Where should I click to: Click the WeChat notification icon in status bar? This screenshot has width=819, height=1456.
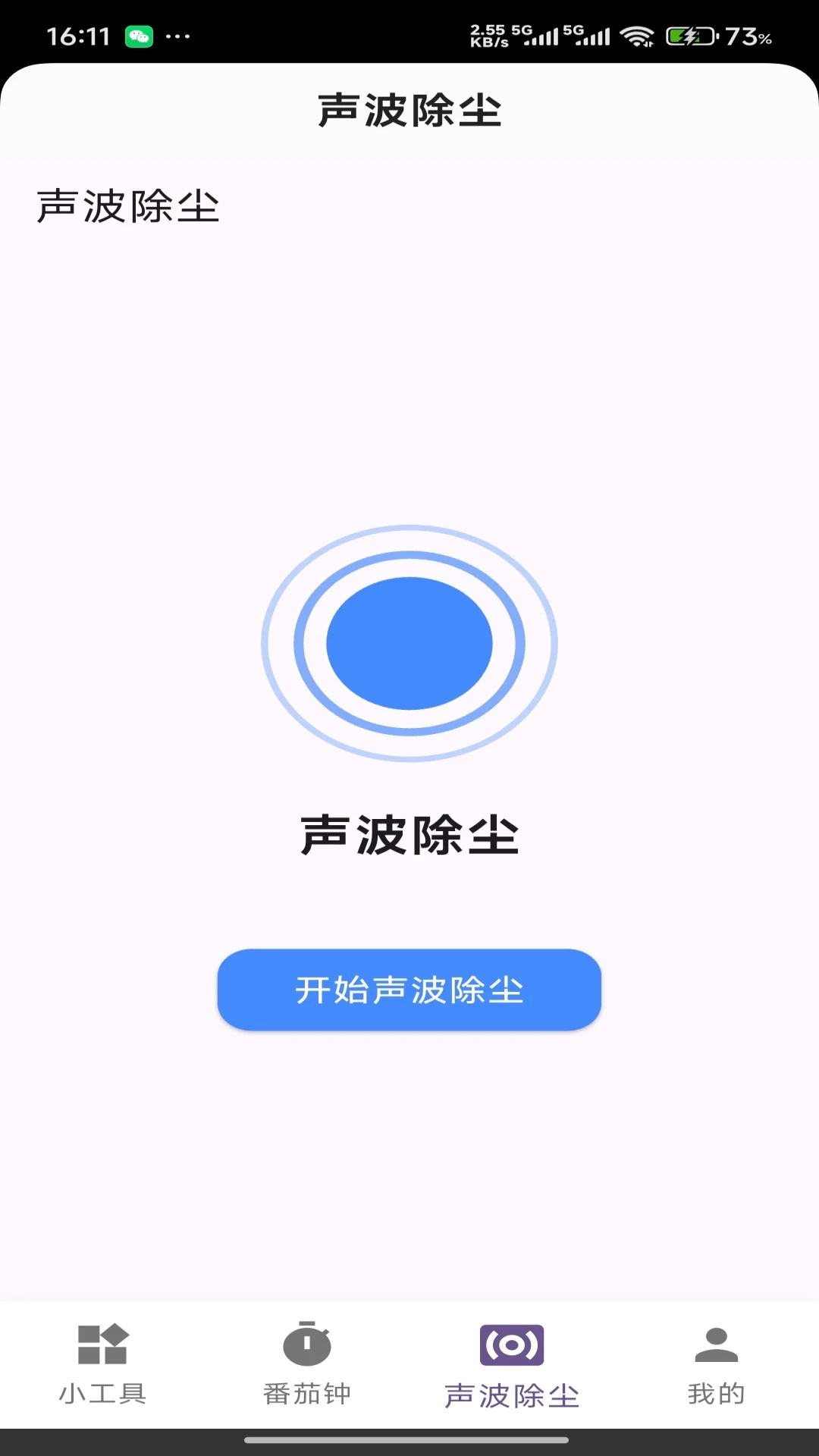pos(139,34)
